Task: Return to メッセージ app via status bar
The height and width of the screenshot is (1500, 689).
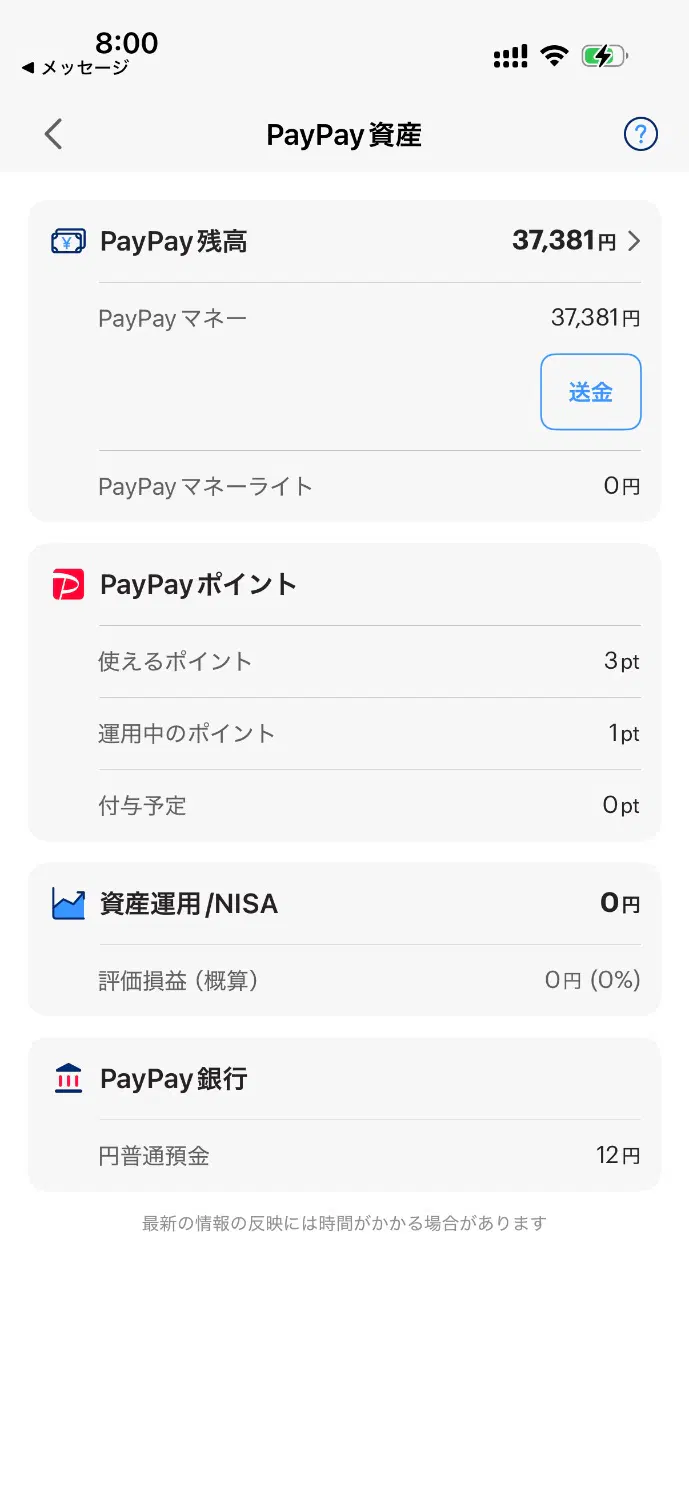Action: point(76,68)
